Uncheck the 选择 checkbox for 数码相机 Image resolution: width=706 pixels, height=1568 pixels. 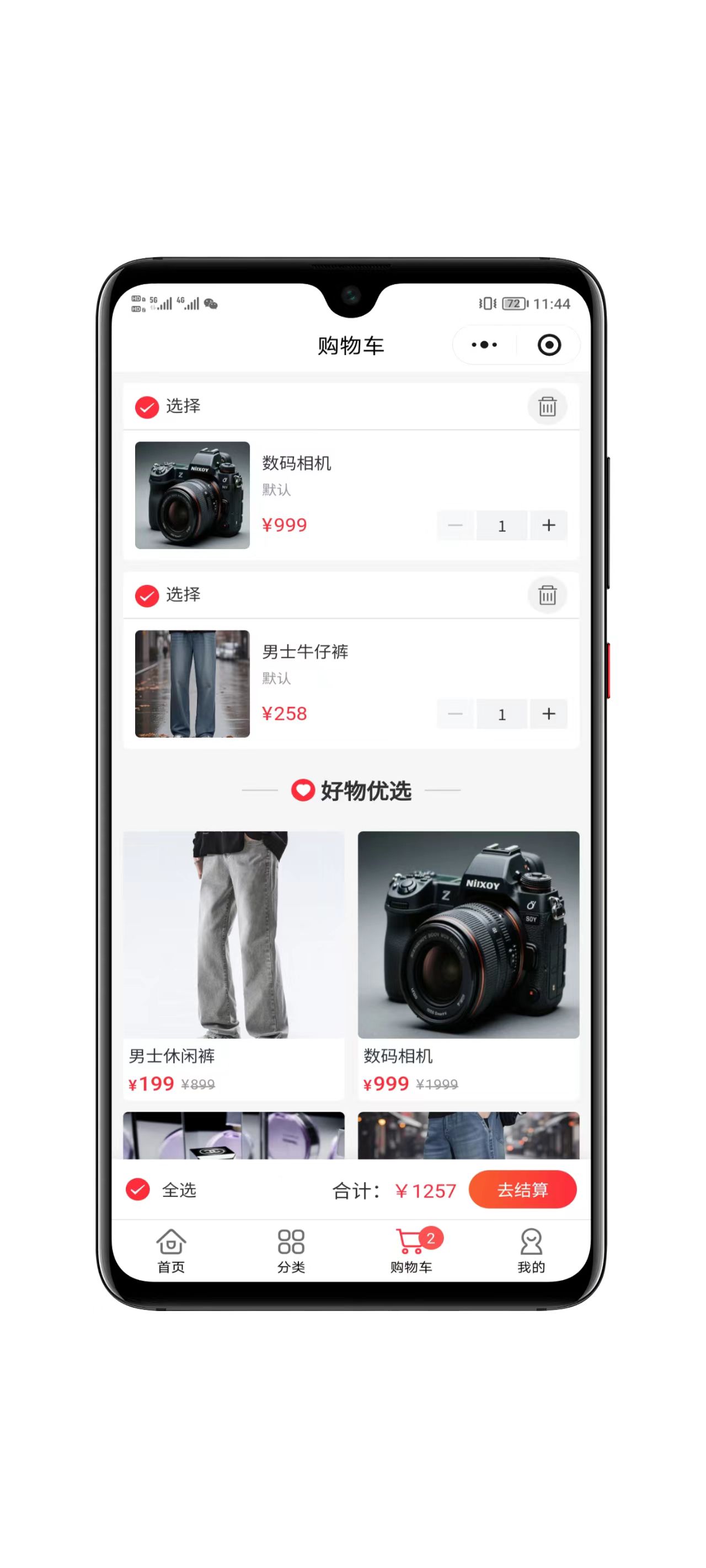147,406
